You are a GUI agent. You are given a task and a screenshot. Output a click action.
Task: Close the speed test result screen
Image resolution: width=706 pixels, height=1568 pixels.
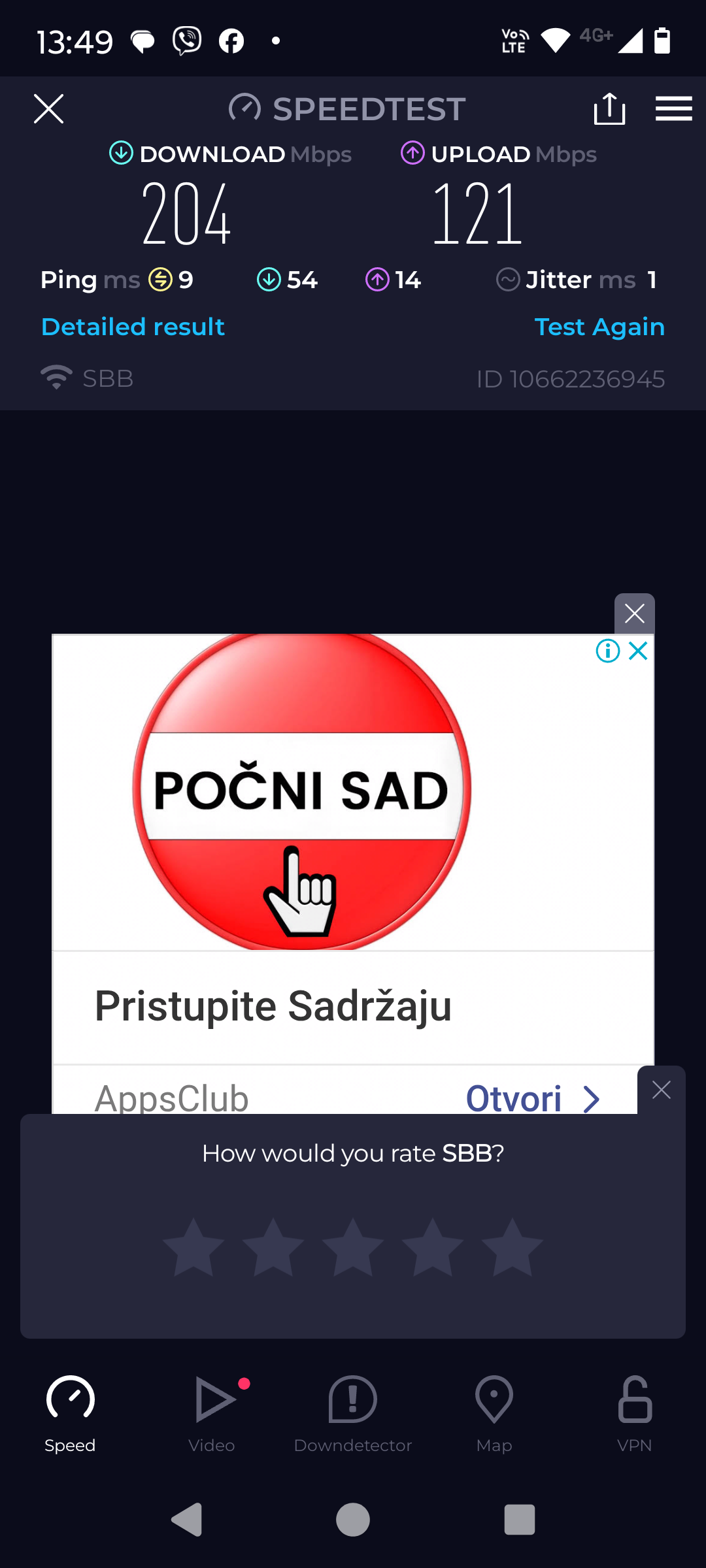pos(48,108)
